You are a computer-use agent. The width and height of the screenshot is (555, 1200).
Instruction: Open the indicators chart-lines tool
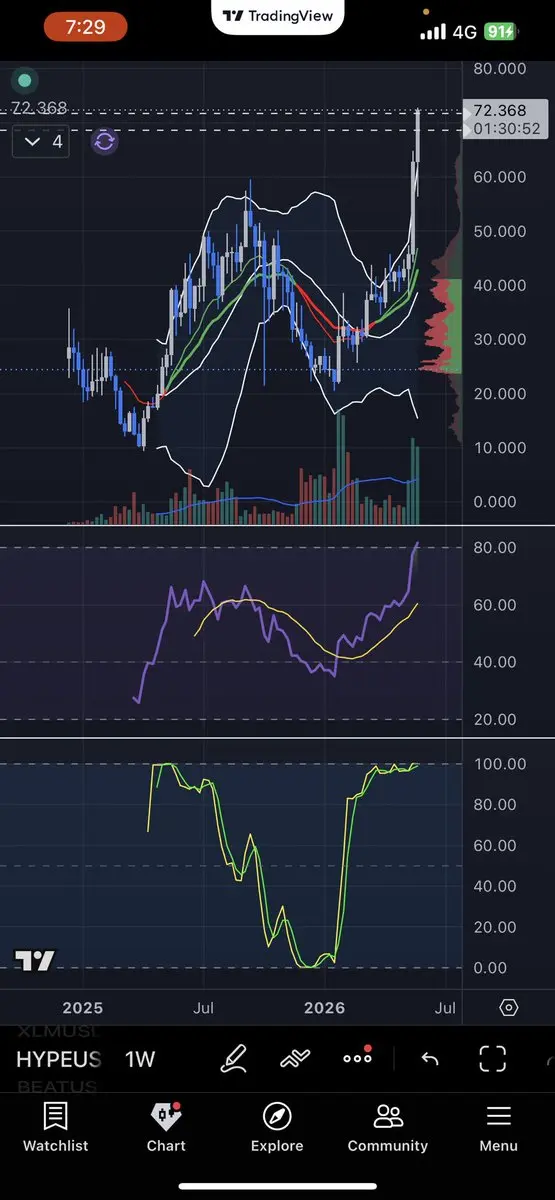click(x=295, y=1058)
